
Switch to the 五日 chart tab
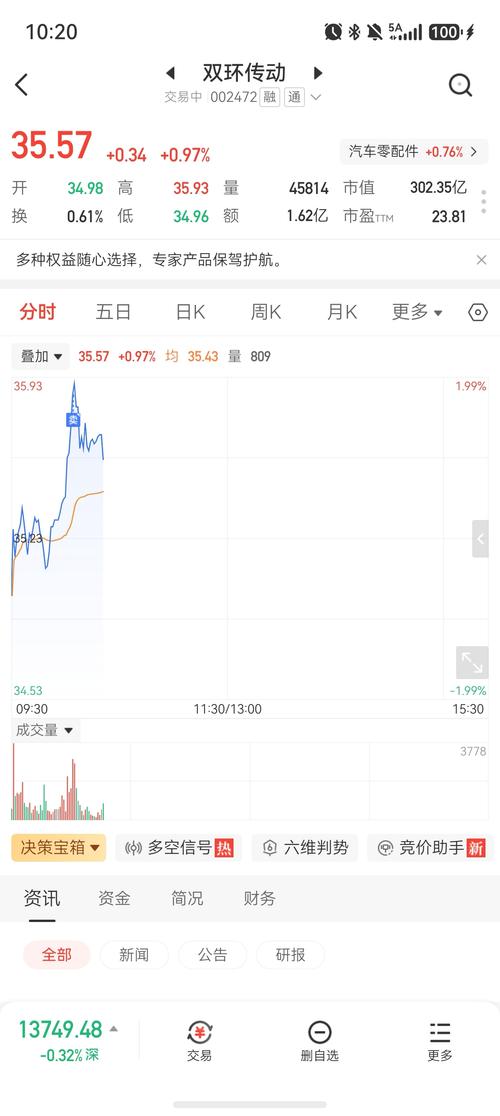tap(114, 312)
